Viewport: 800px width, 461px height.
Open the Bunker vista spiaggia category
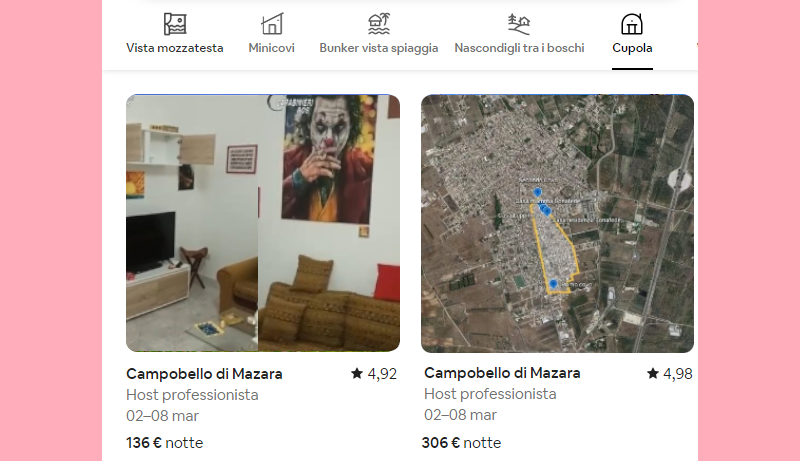click(379, 34)
